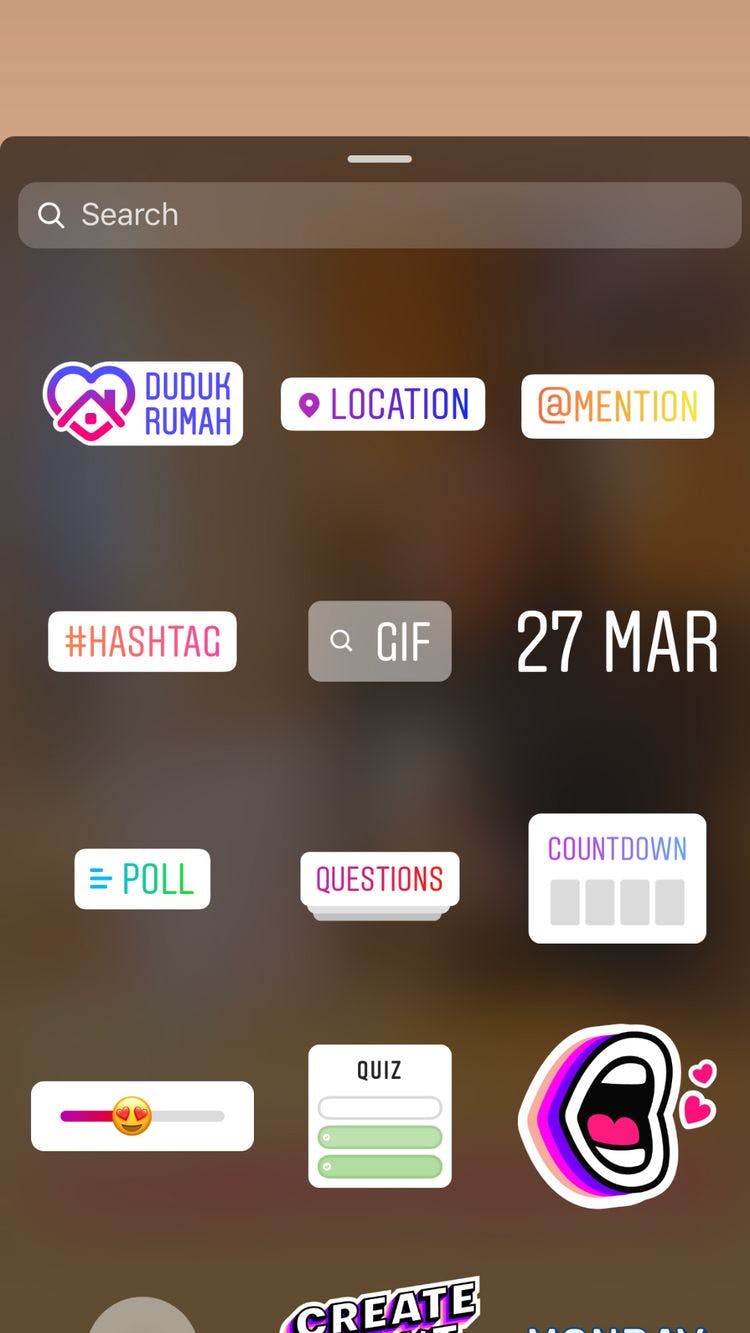This screenshot has width=750, height=1333.
Task: Add the heart-eyes emoji slider sticker
Action: tap(141, 1115)
